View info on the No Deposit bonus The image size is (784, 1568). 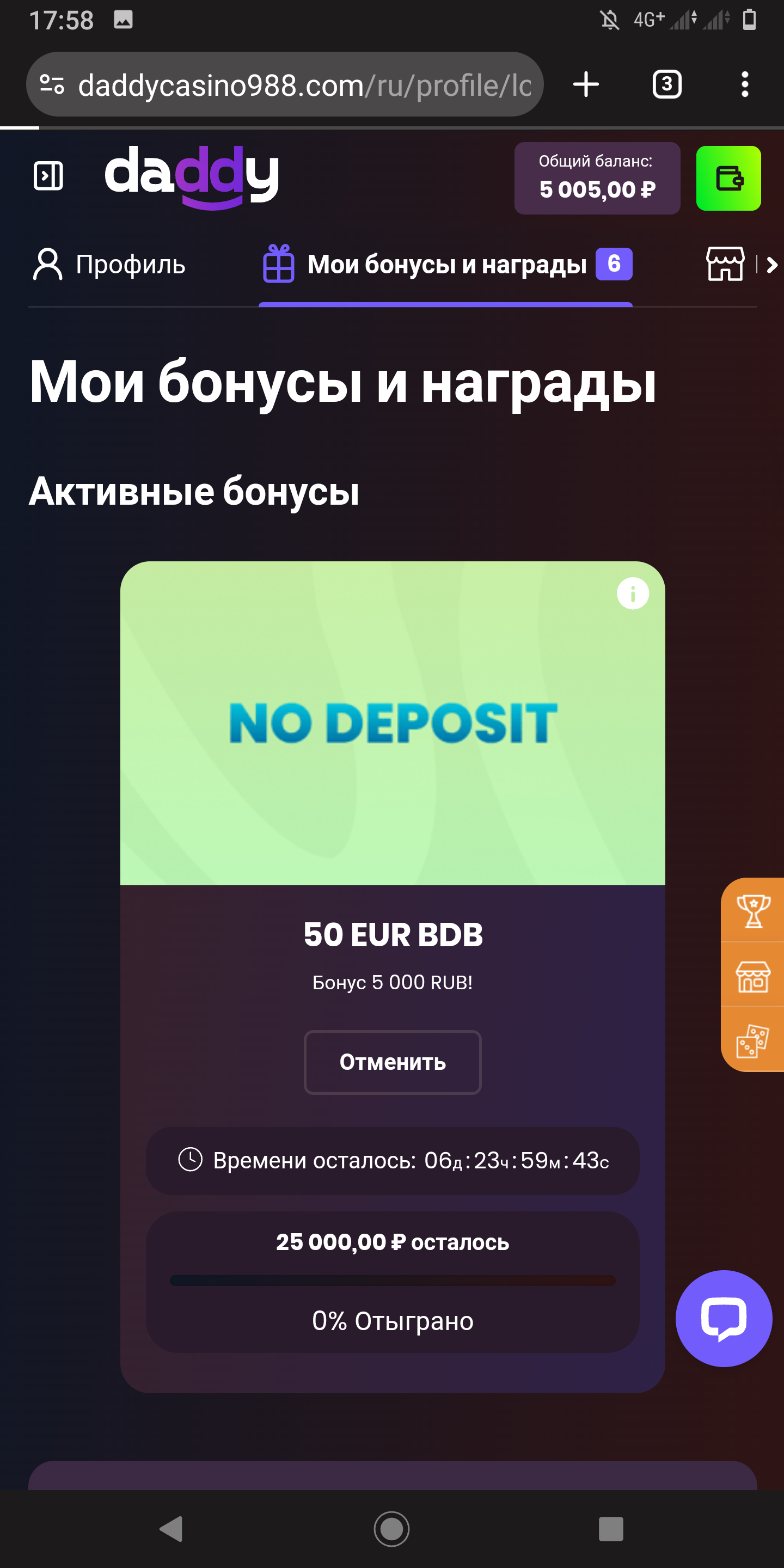click(633, 593)
